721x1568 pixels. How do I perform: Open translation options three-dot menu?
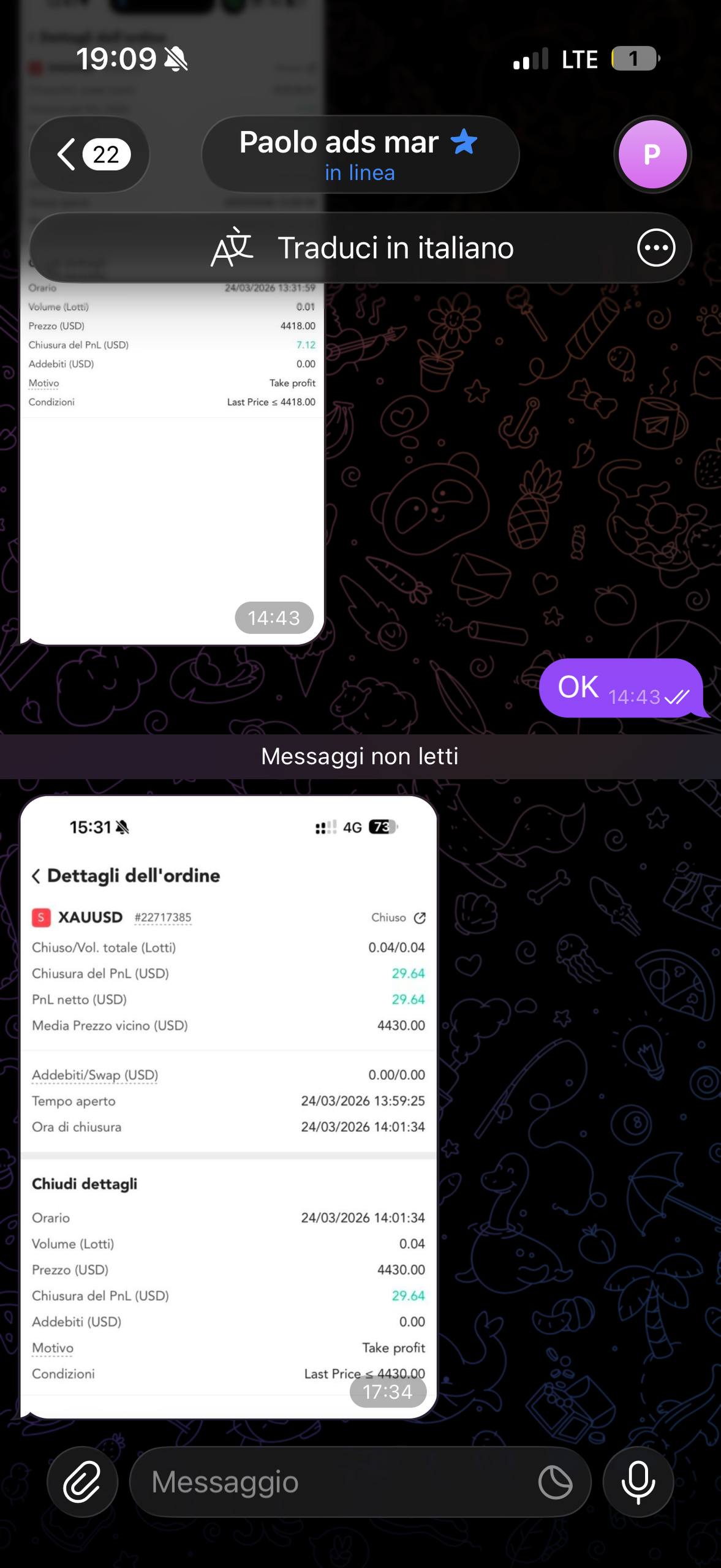(655, 248)
